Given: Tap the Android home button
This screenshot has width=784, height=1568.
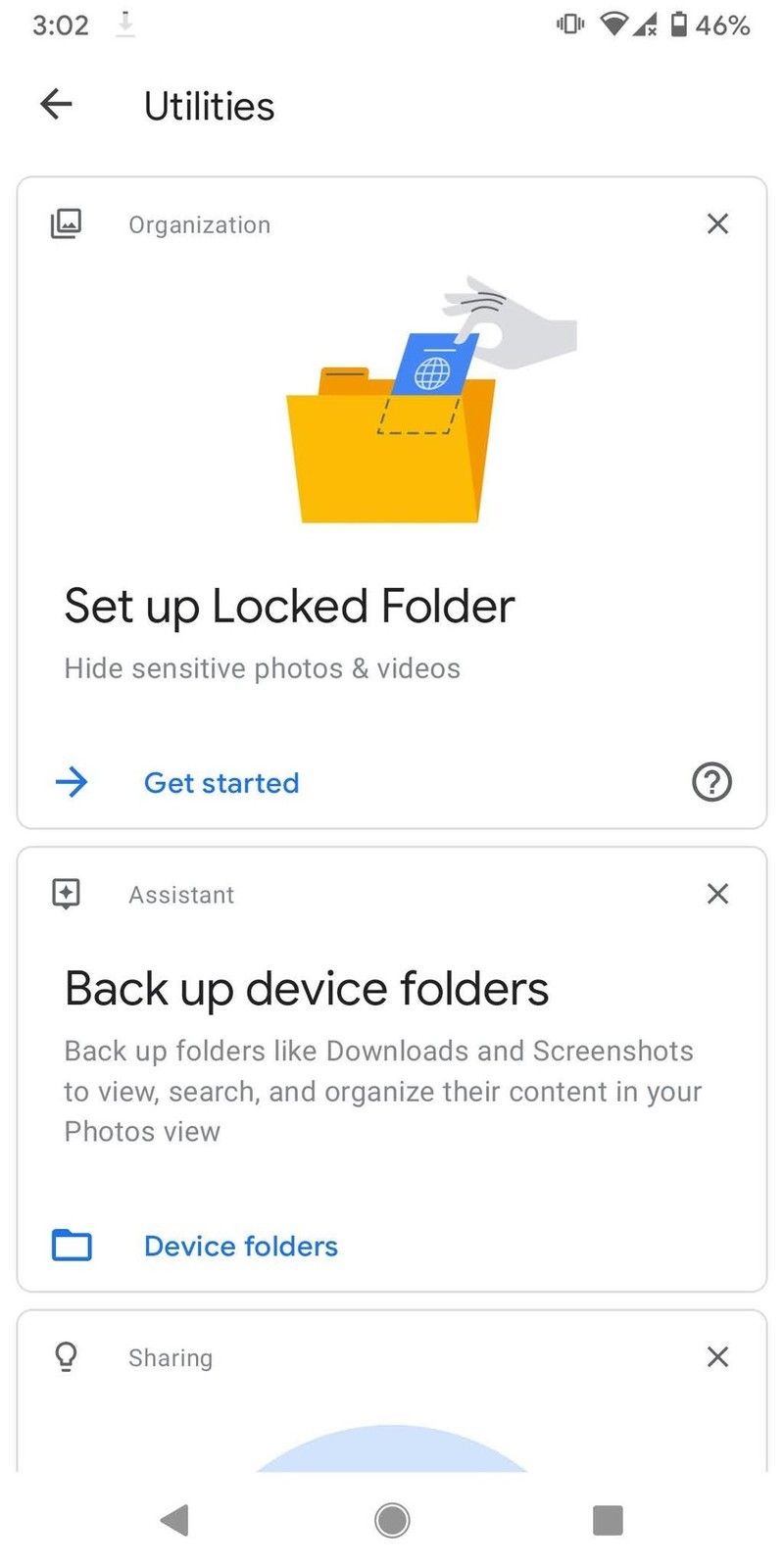Looking at the screenshot, I should [x=391, y=1519].
